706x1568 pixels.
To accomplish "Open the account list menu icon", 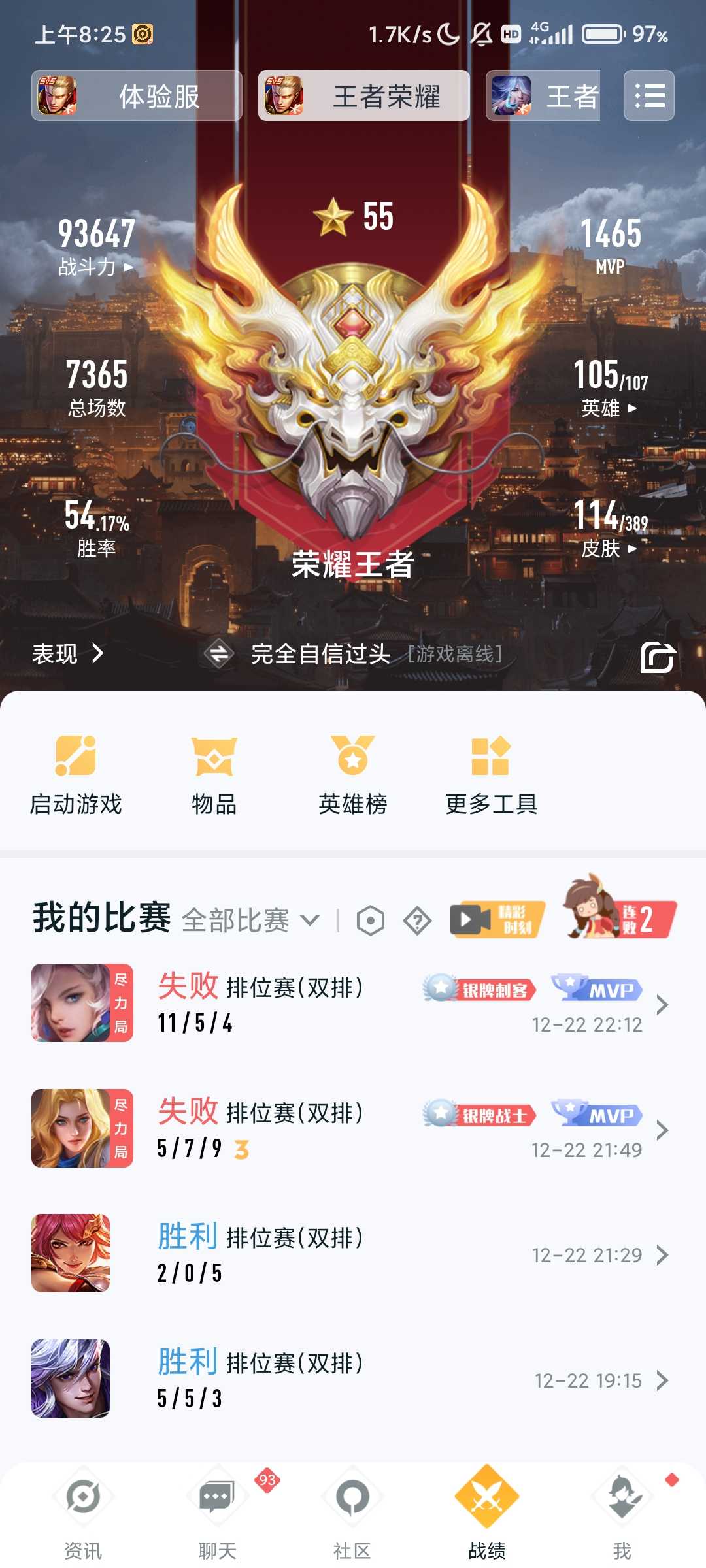I will [648, 96].
